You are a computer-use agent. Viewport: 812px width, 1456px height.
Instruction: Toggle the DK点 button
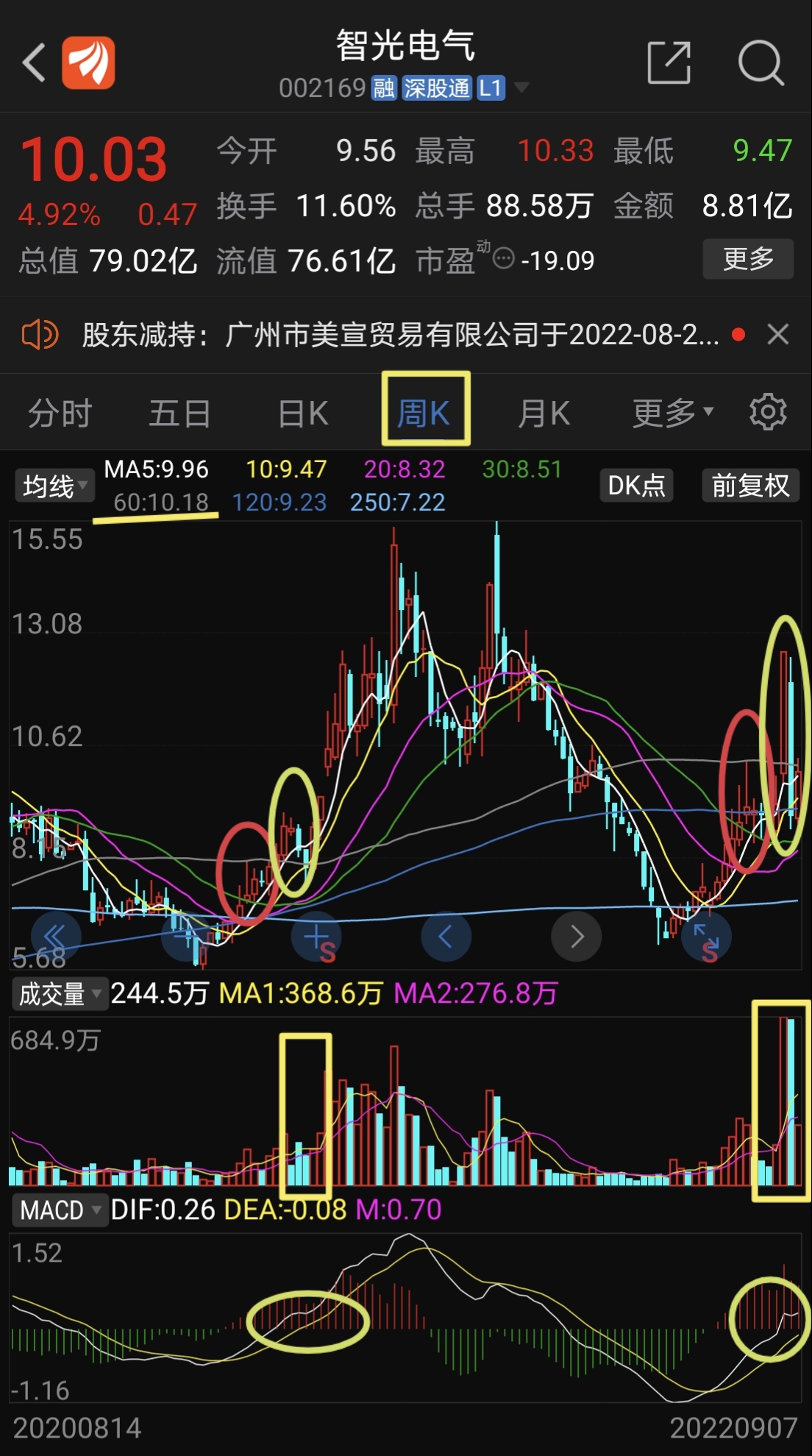click(636, 486)
